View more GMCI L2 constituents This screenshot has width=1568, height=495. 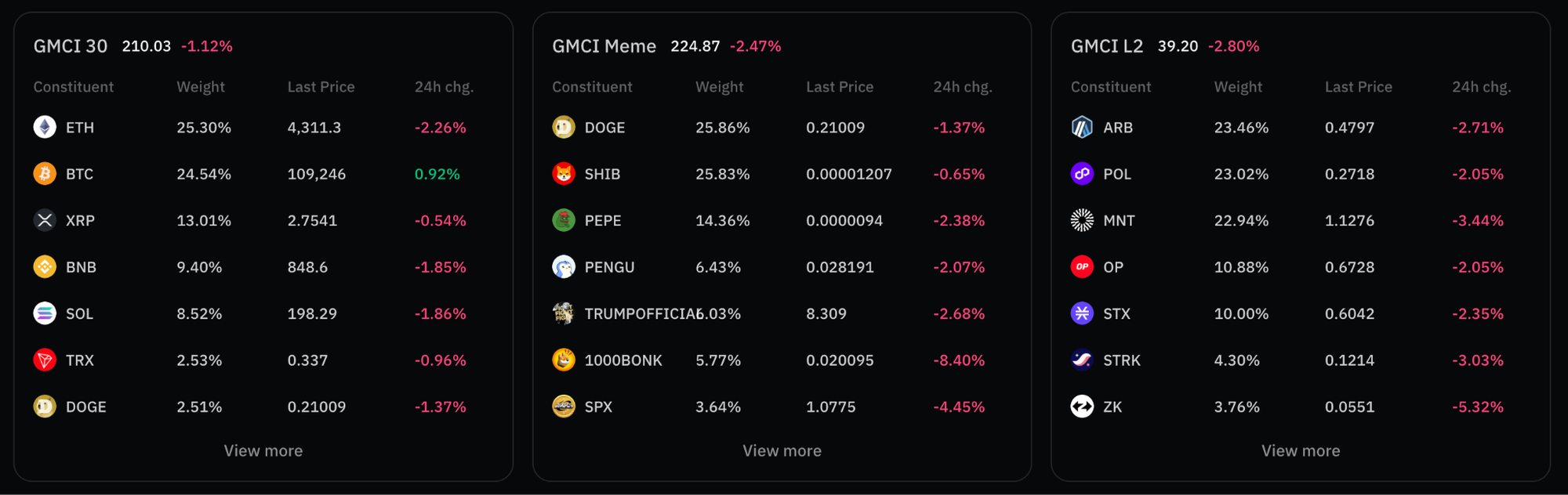click(x=1300, y=450)
